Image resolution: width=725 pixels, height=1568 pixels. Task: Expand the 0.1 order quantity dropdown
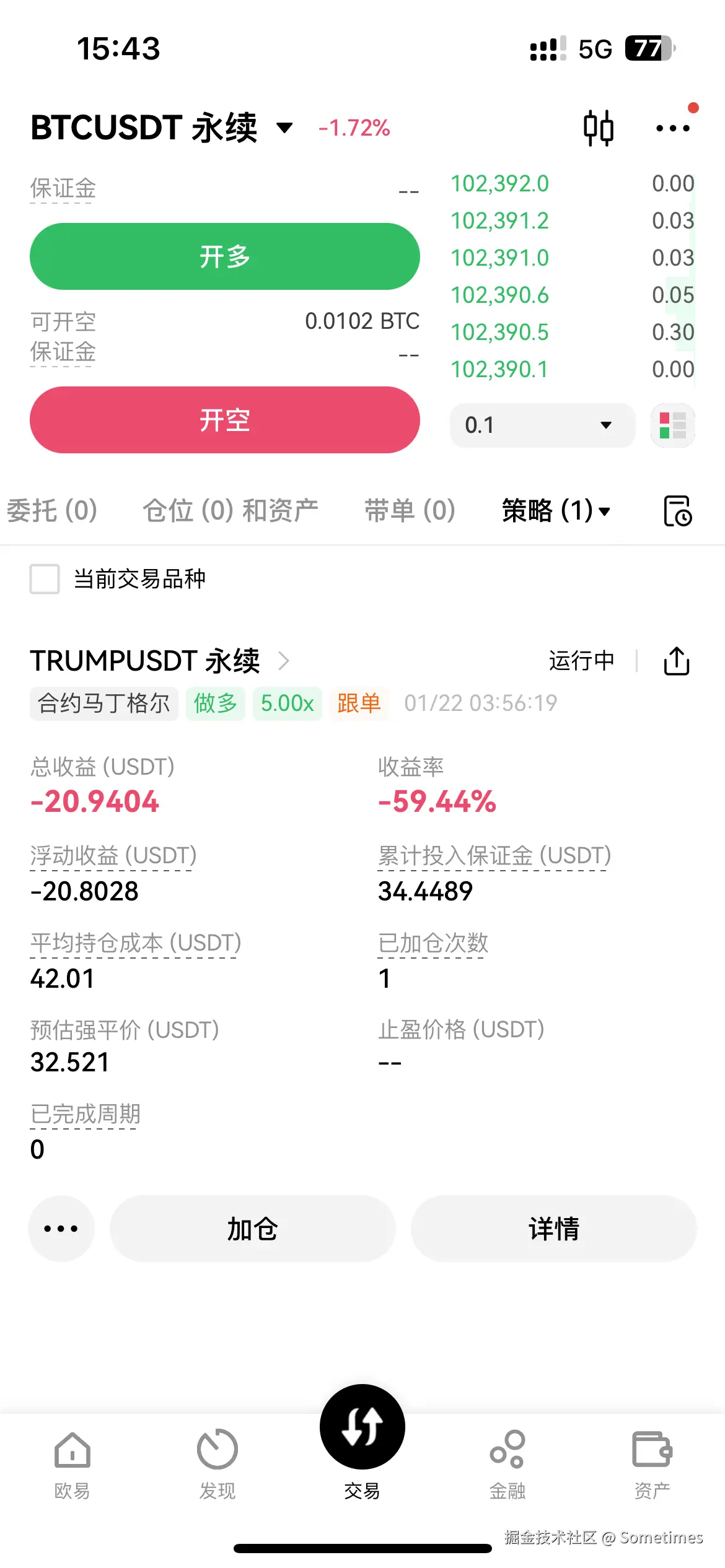[x=542, y=425]
